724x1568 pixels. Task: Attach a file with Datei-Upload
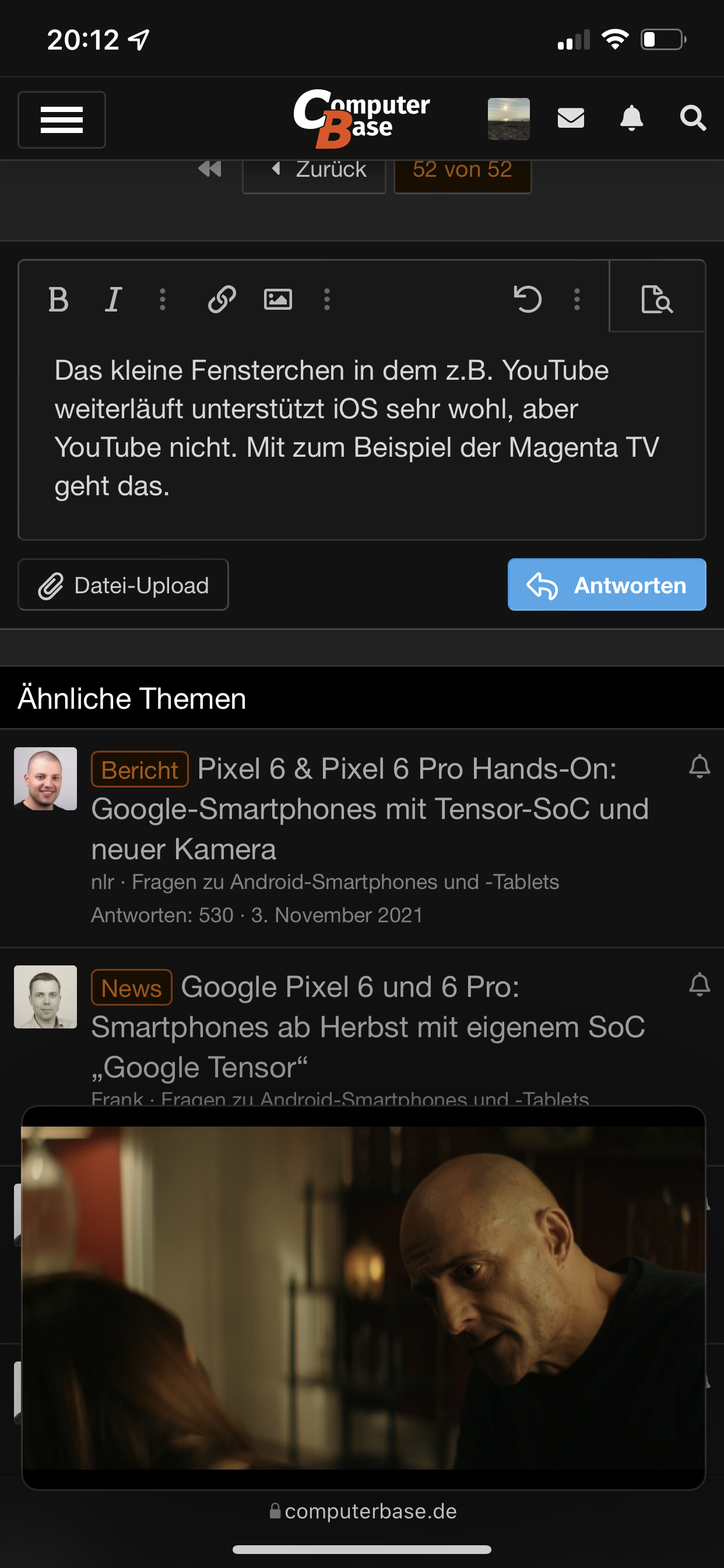[124, 585]
